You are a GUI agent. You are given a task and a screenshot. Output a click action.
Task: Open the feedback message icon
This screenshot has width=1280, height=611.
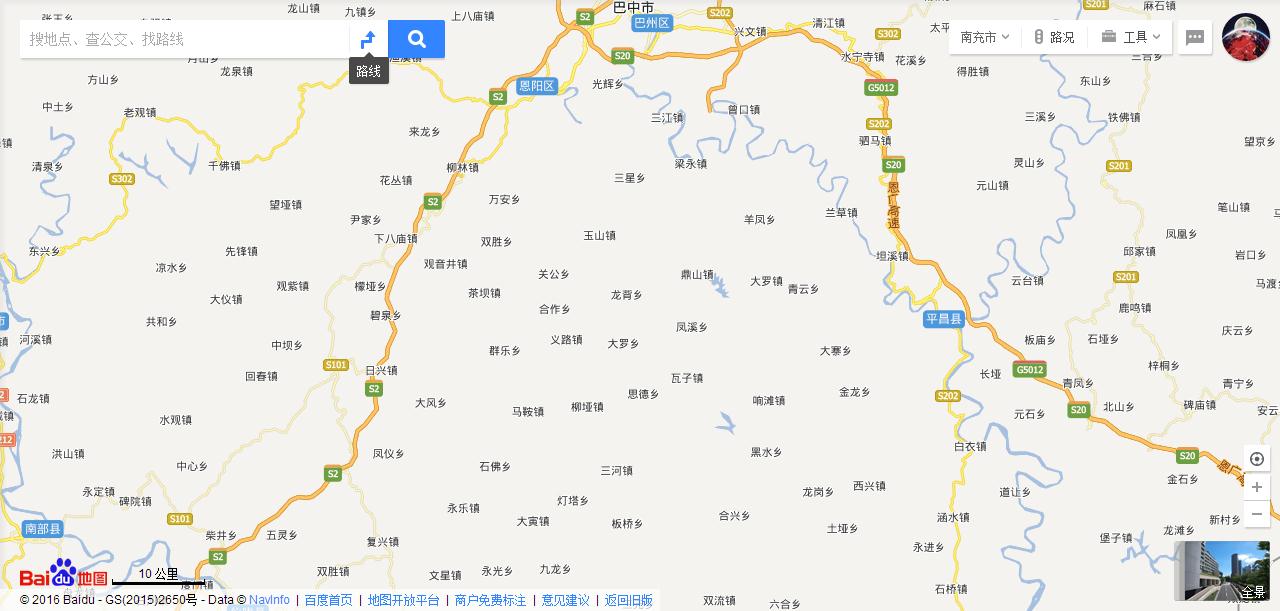pos(1195,37)
